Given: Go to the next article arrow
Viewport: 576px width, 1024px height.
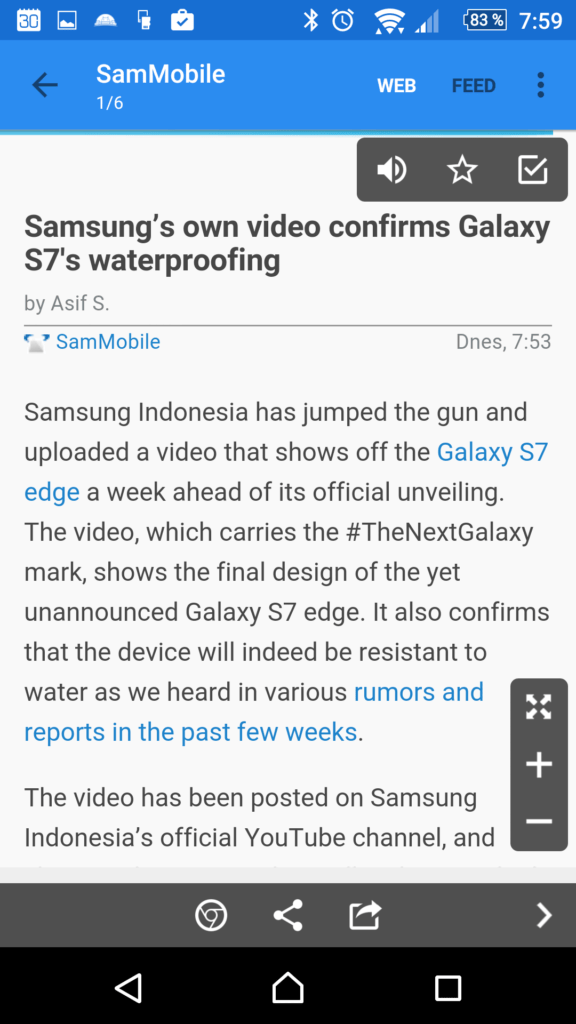Looking at the screenshot, I should pyautogui.click(x=544, y=915).
